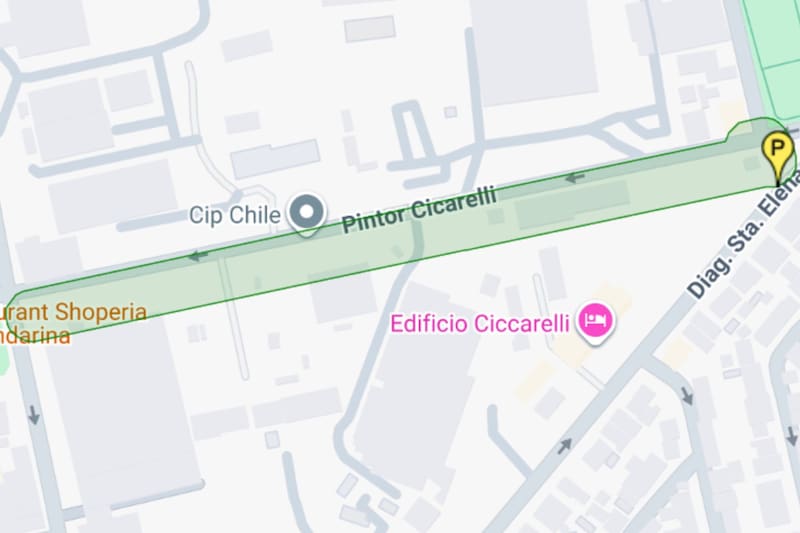This screenshot has height=533, width=800.
Task: Open the Restaurant Shoperia Mandarina place label
Action: (72, 323)
